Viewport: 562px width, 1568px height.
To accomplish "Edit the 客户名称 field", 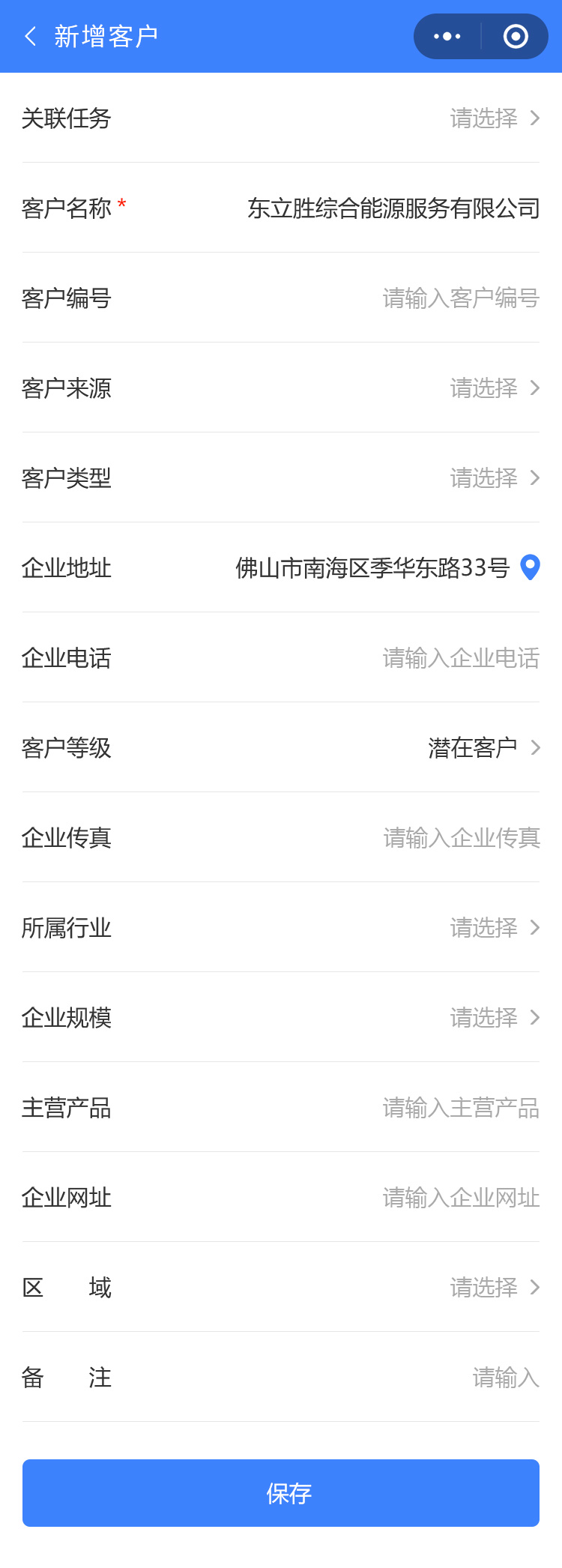I will [393, 208].
